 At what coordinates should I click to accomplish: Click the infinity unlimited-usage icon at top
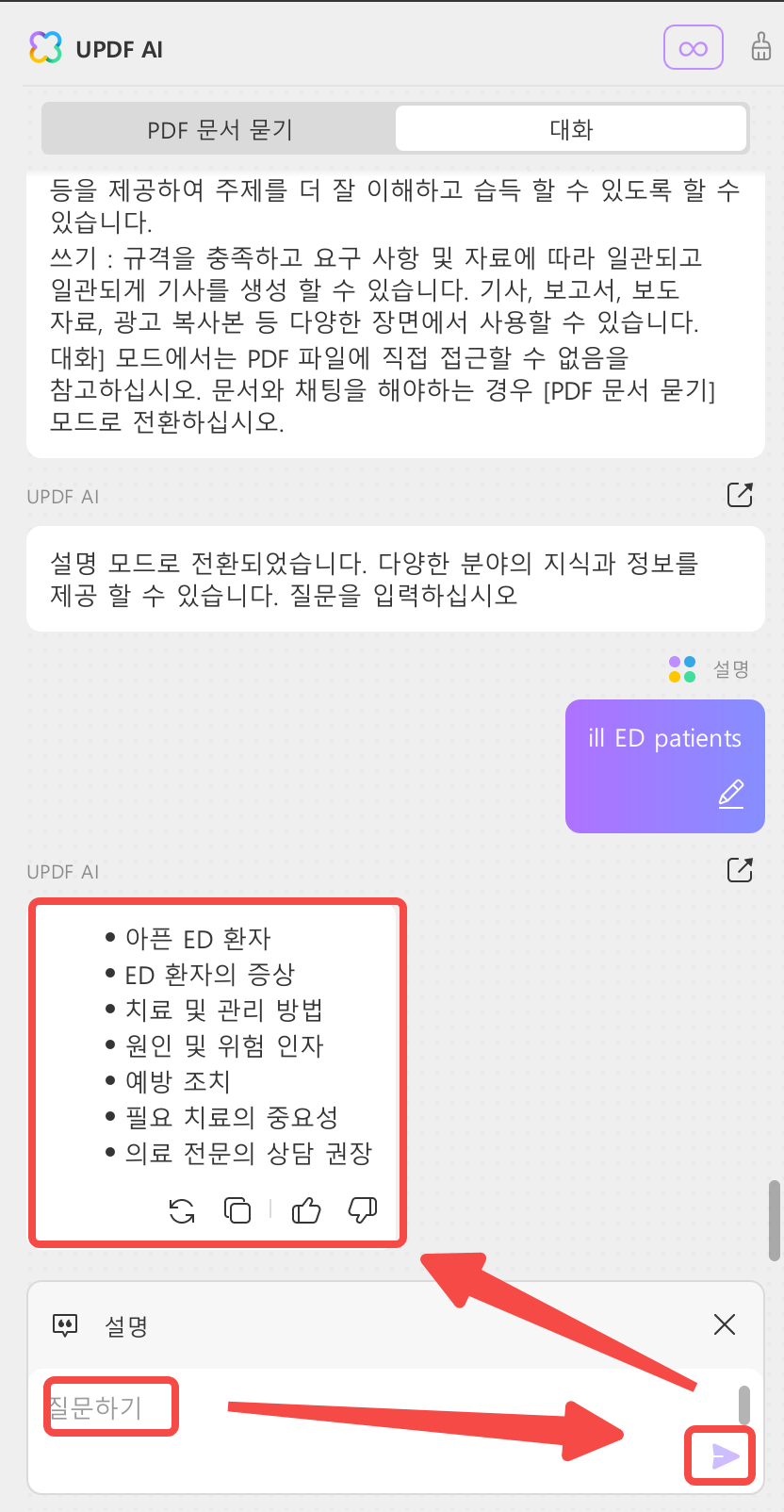(x=693, y=46)
